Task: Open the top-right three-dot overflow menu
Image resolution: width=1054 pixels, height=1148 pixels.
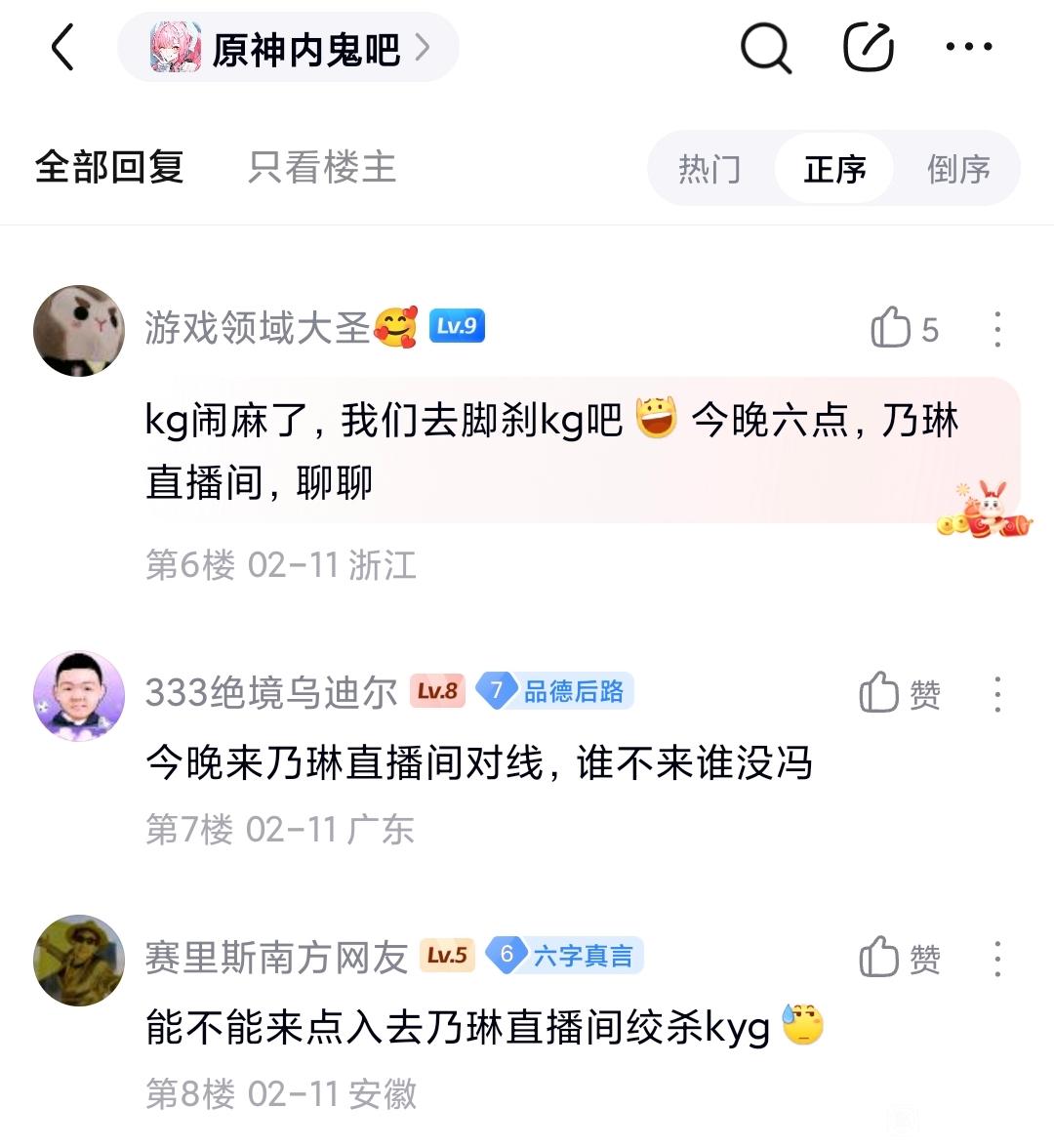Action: click(969, 47)
